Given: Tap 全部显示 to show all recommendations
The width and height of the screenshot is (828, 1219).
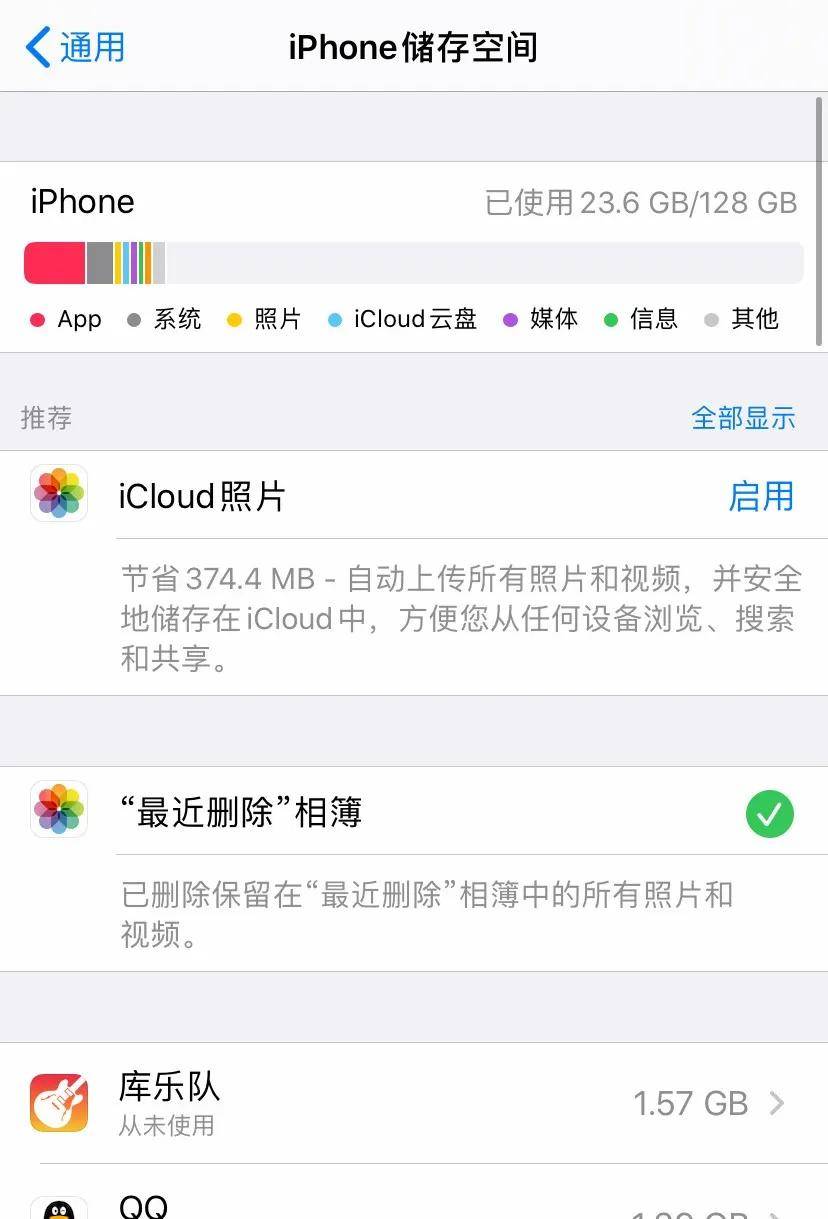Looking at the screenshot, I should pyautogui.click(x=743, y=418).
